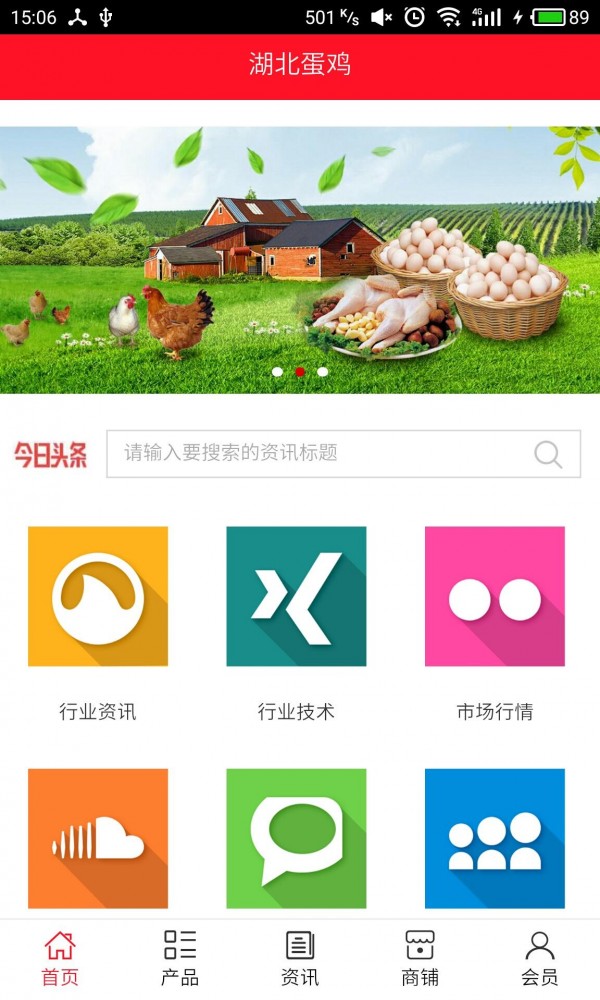Open the green speech bubble tile
The image size is (600, 1000).
click(x=296, y=838)
